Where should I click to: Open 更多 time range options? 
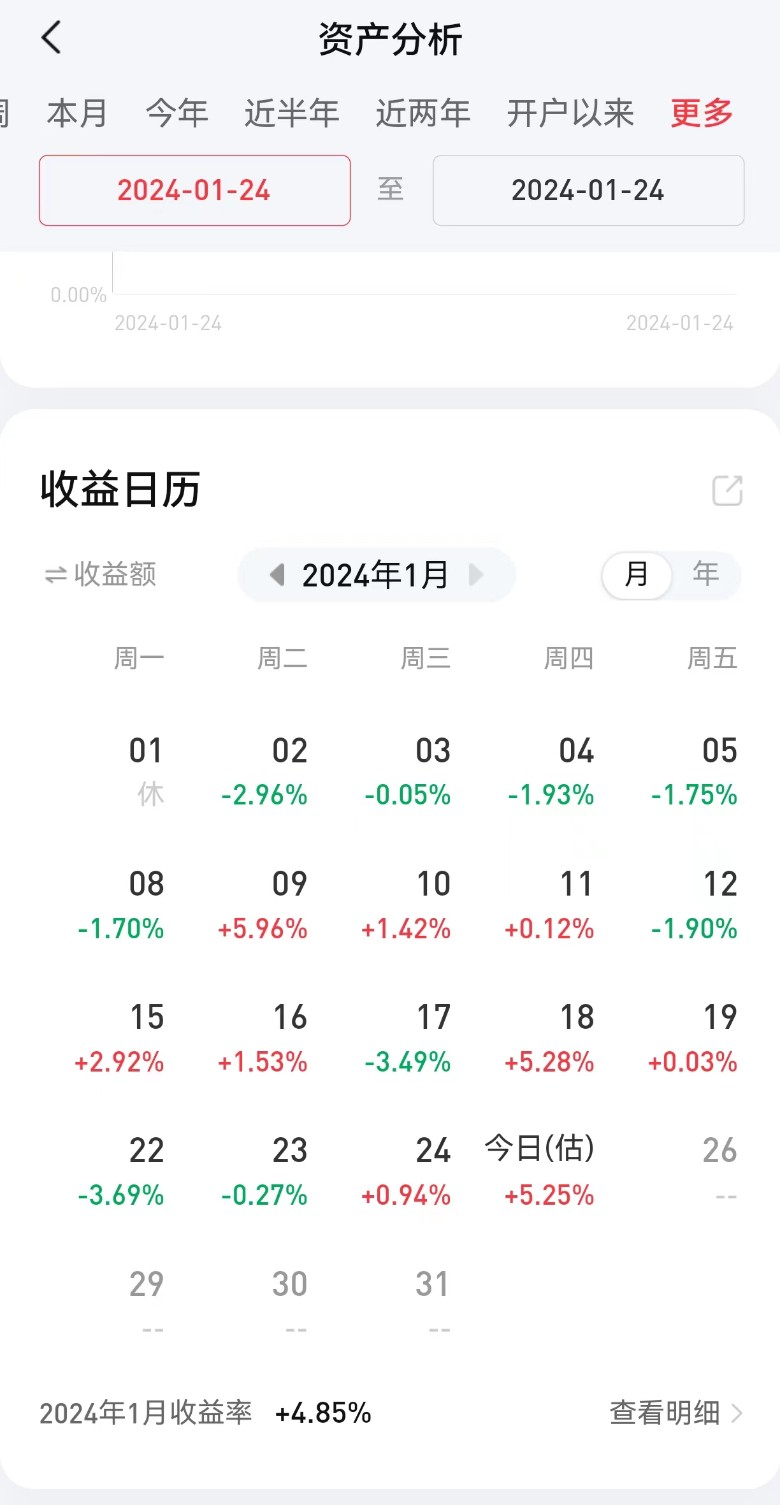click(702, 113)
